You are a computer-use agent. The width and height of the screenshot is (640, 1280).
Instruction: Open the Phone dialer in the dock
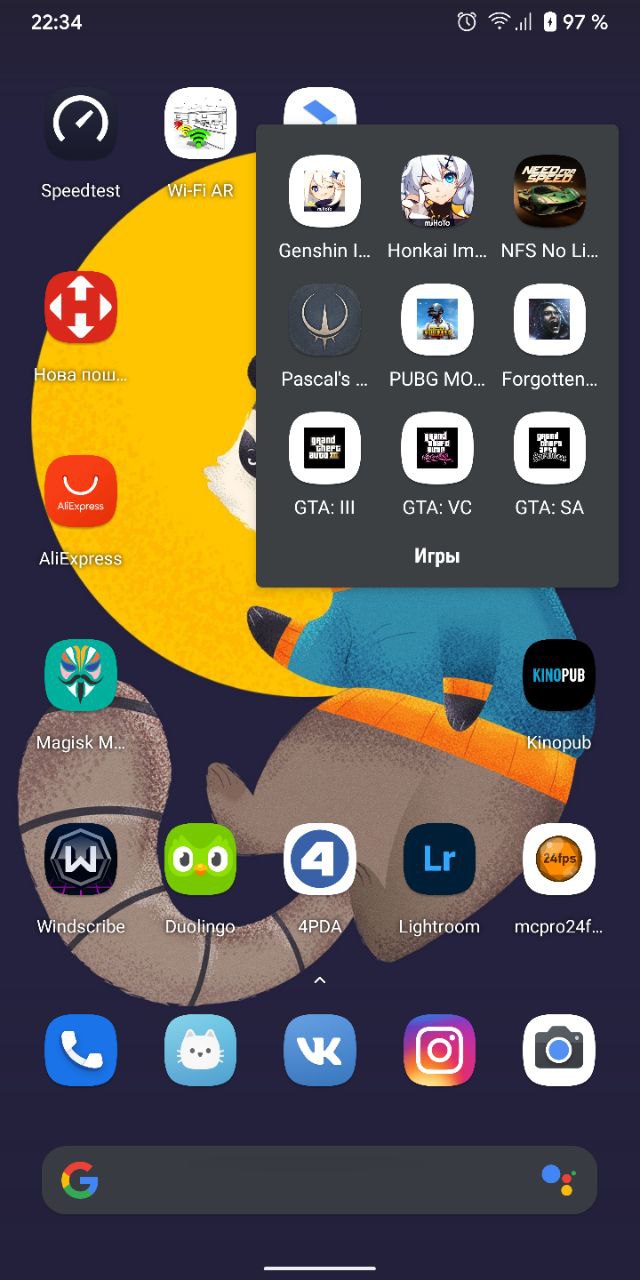(x=81, y=1050)
